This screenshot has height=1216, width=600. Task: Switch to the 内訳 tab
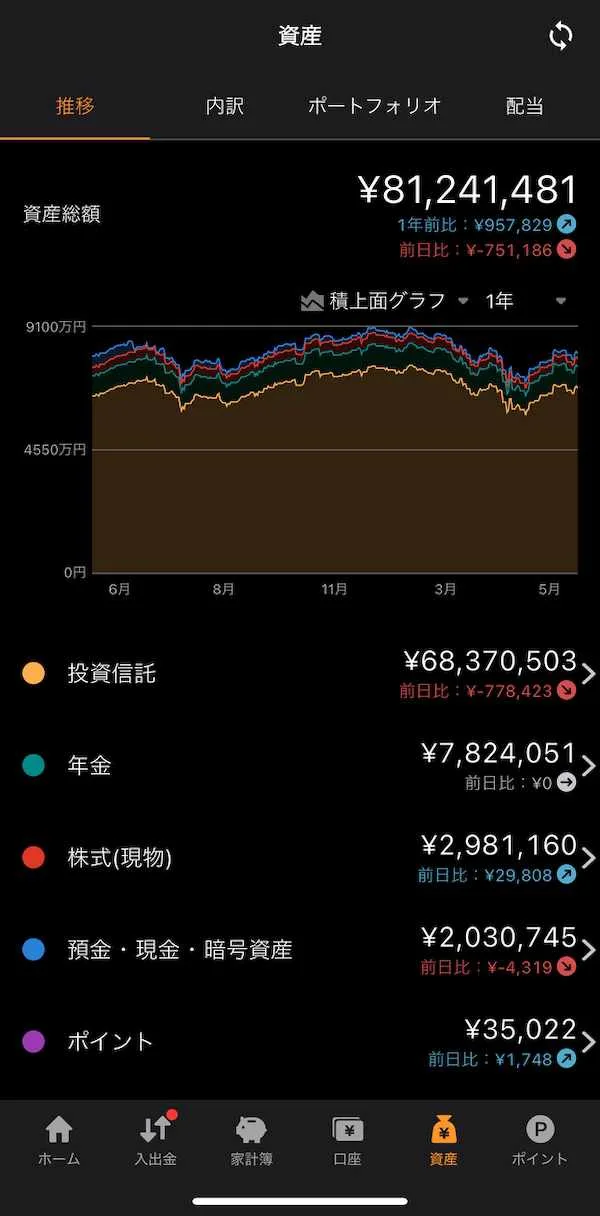coord(225,106)
